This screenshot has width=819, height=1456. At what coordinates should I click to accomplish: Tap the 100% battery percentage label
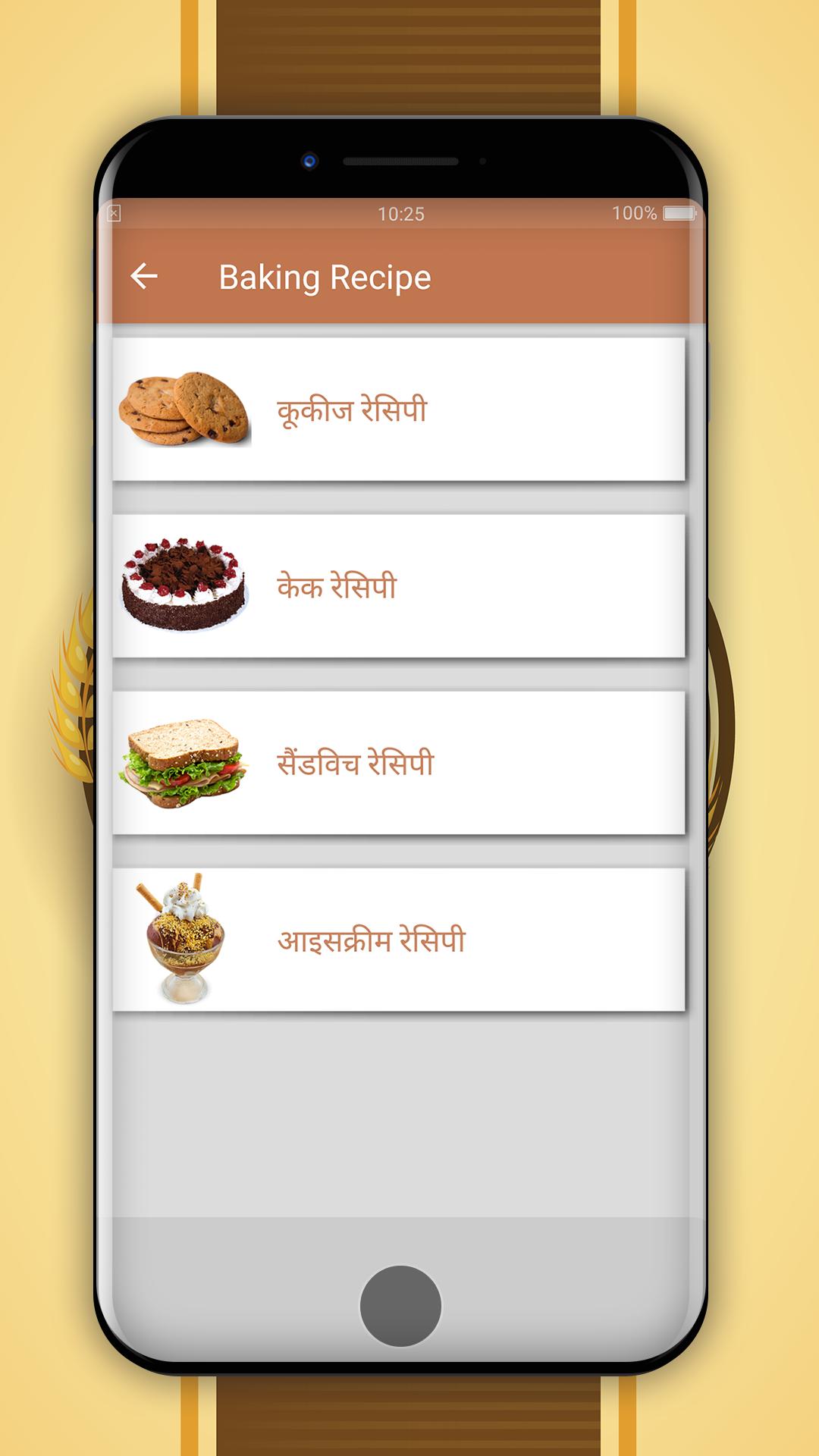[634, 213]
